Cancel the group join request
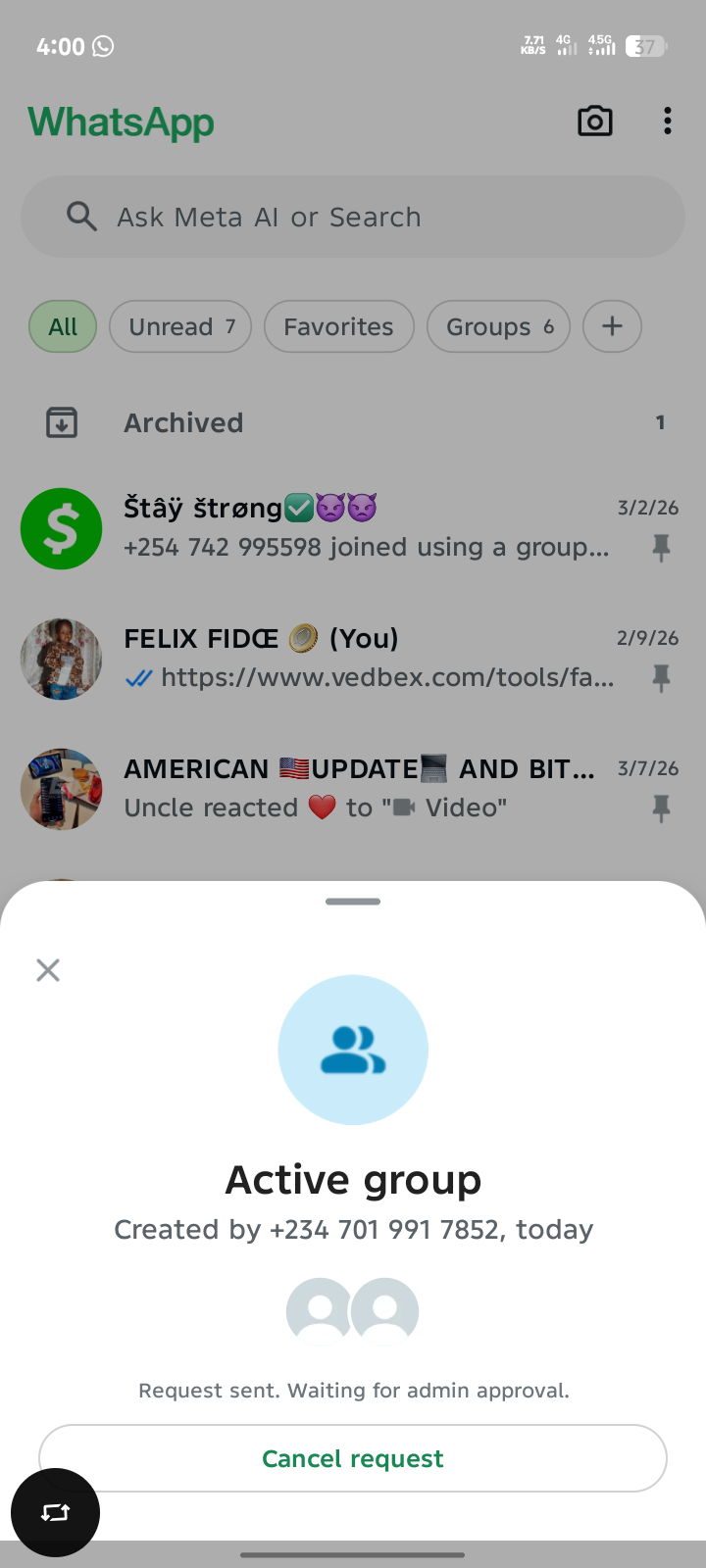This screenshot has height=1568, width=706. [x=353, y=1458]
